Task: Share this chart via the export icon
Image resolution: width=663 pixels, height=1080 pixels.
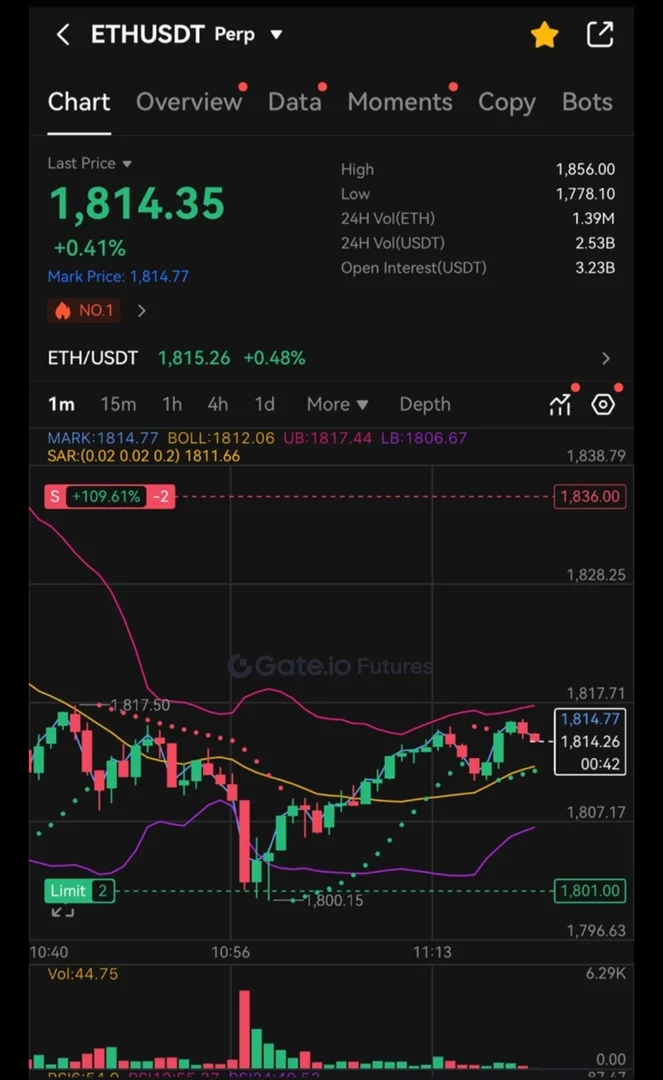Action: click(599, 35)
